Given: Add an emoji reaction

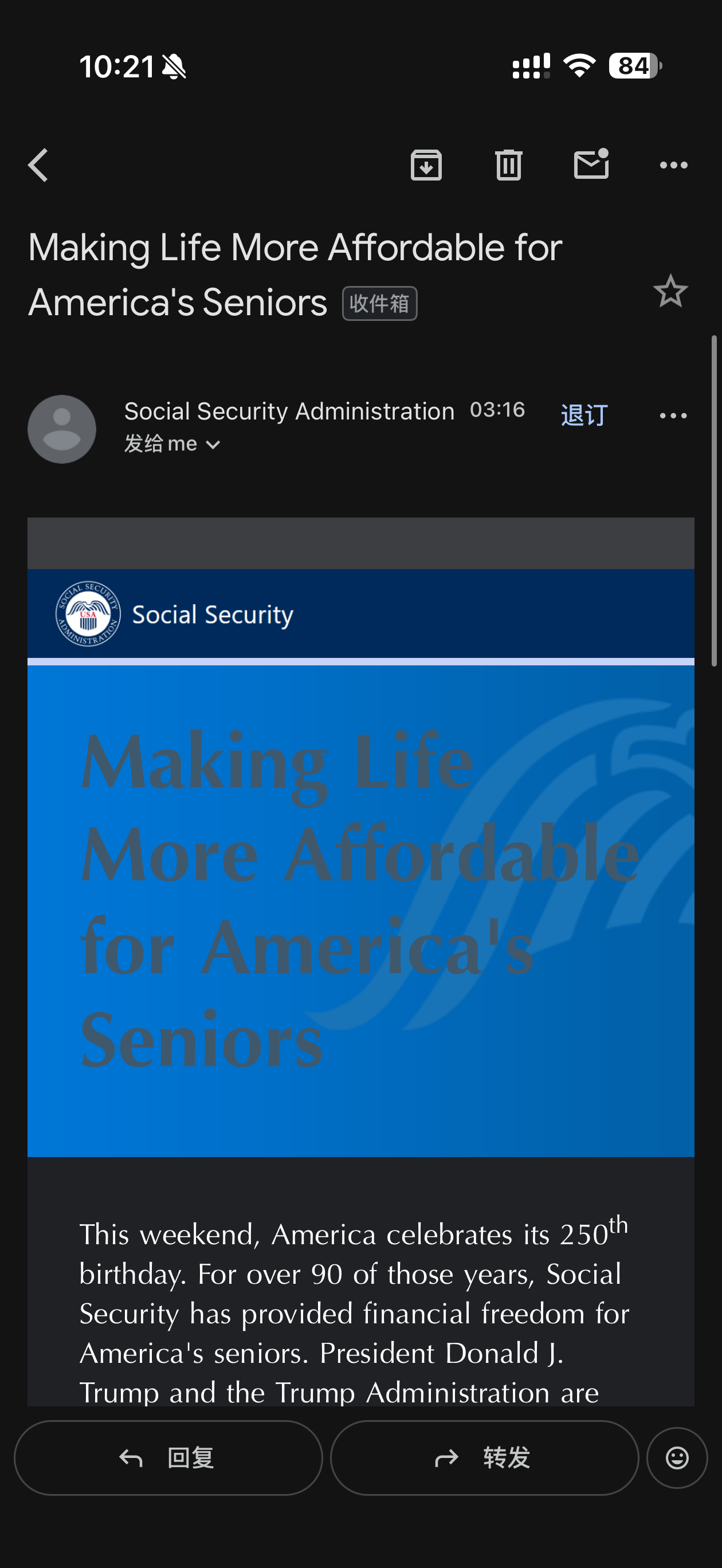Looking at the screenshot, I should pos(677,1458).
